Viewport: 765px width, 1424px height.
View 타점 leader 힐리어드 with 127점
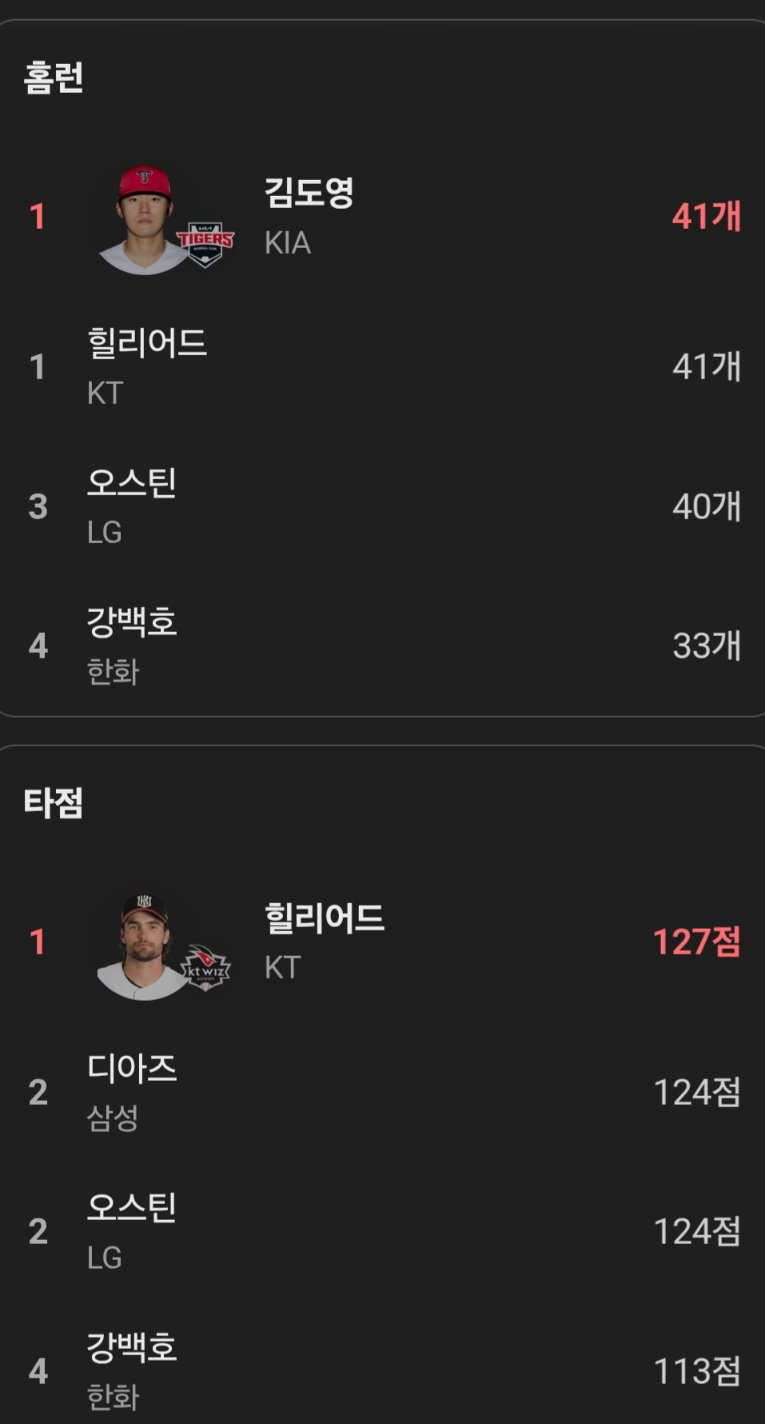pos(382,942)
